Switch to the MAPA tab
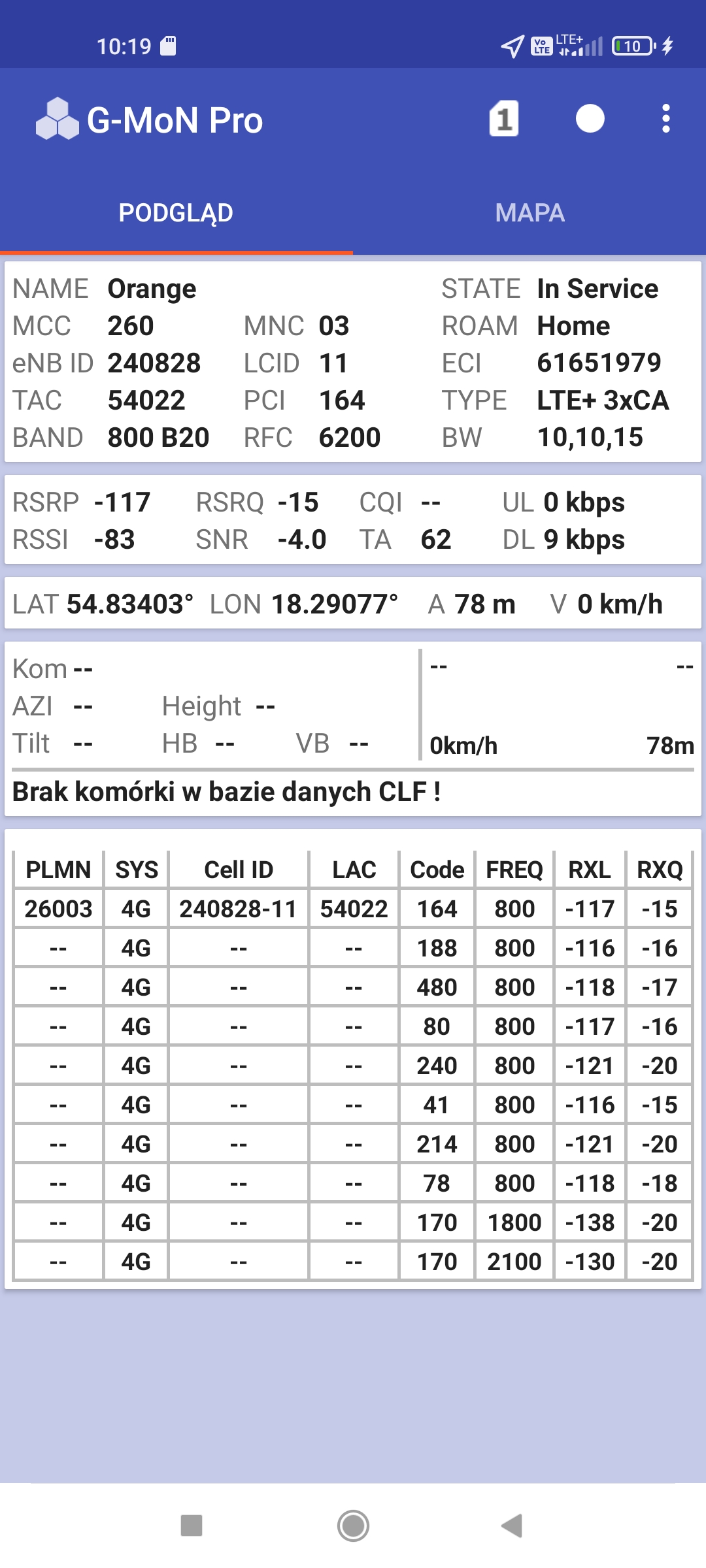The height and width of the screenshot is (1568, 706). click(x=529, y=213)
